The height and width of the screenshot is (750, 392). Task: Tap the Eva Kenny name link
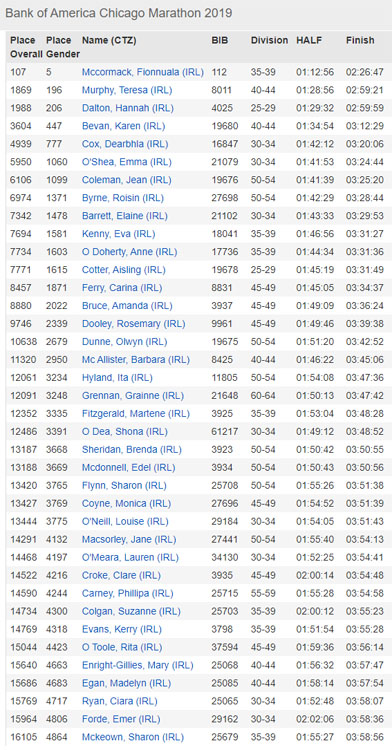click(119, 234)
